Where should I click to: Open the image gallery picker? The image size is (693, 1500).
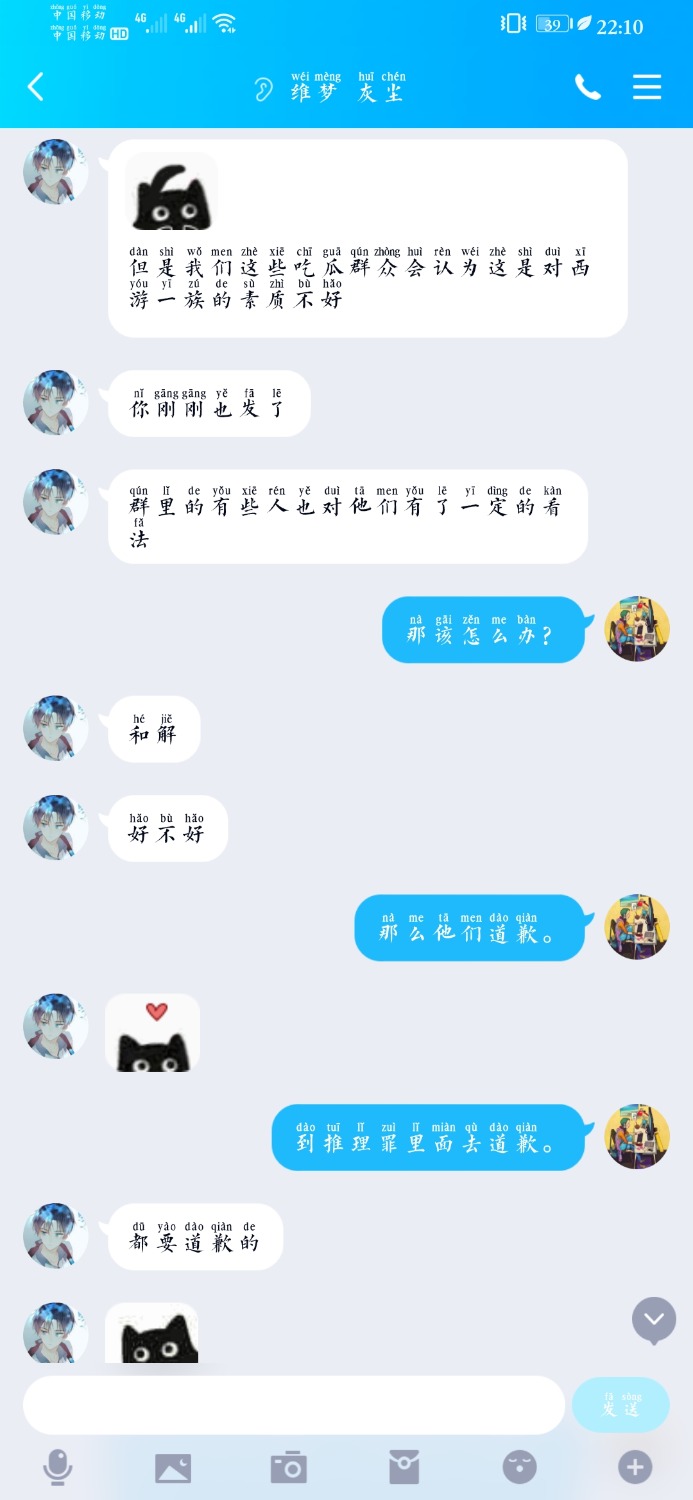point(173,1467)
